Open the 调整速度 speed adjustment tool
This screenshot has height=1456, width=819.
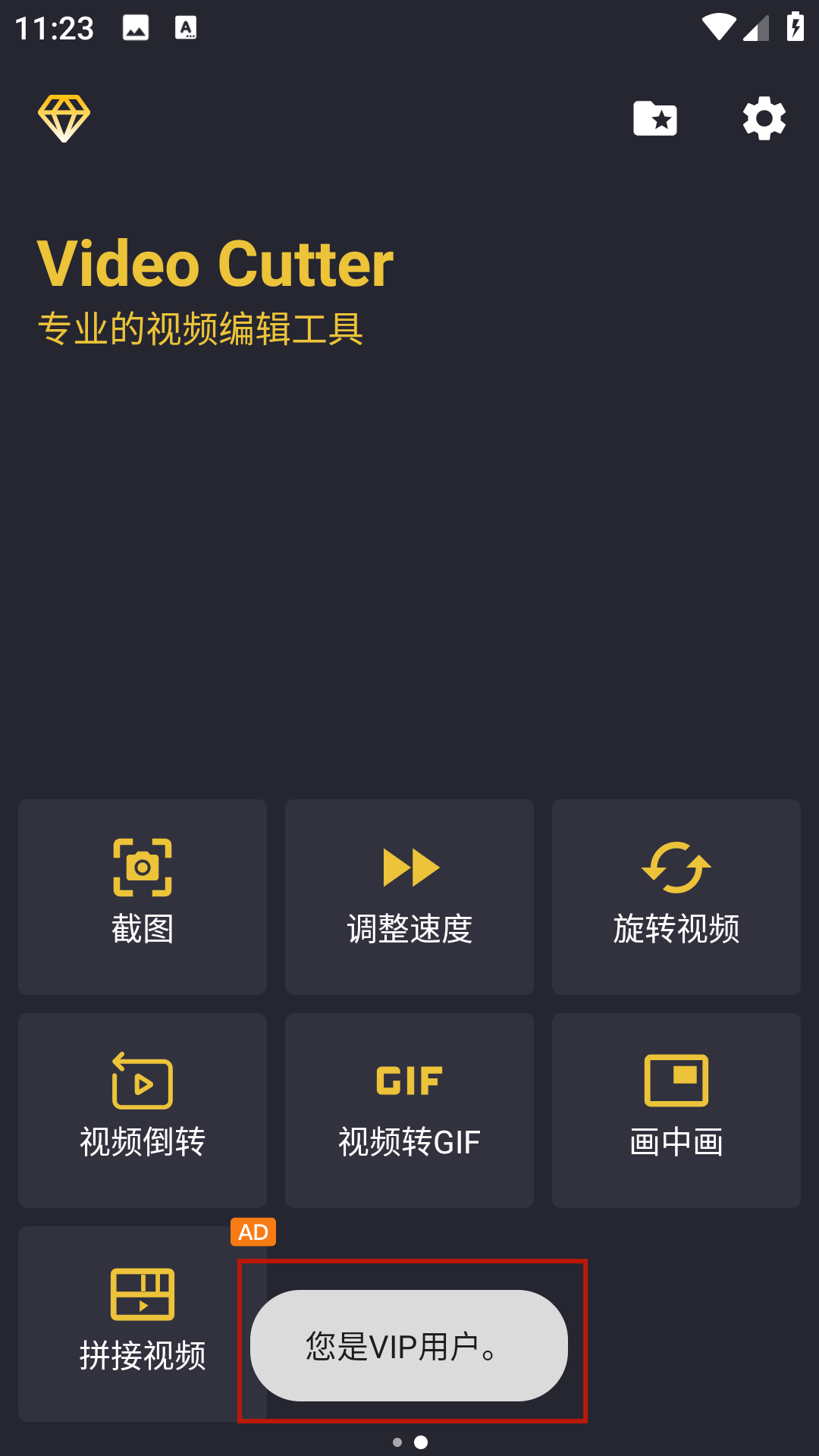(x=409, y=896)
